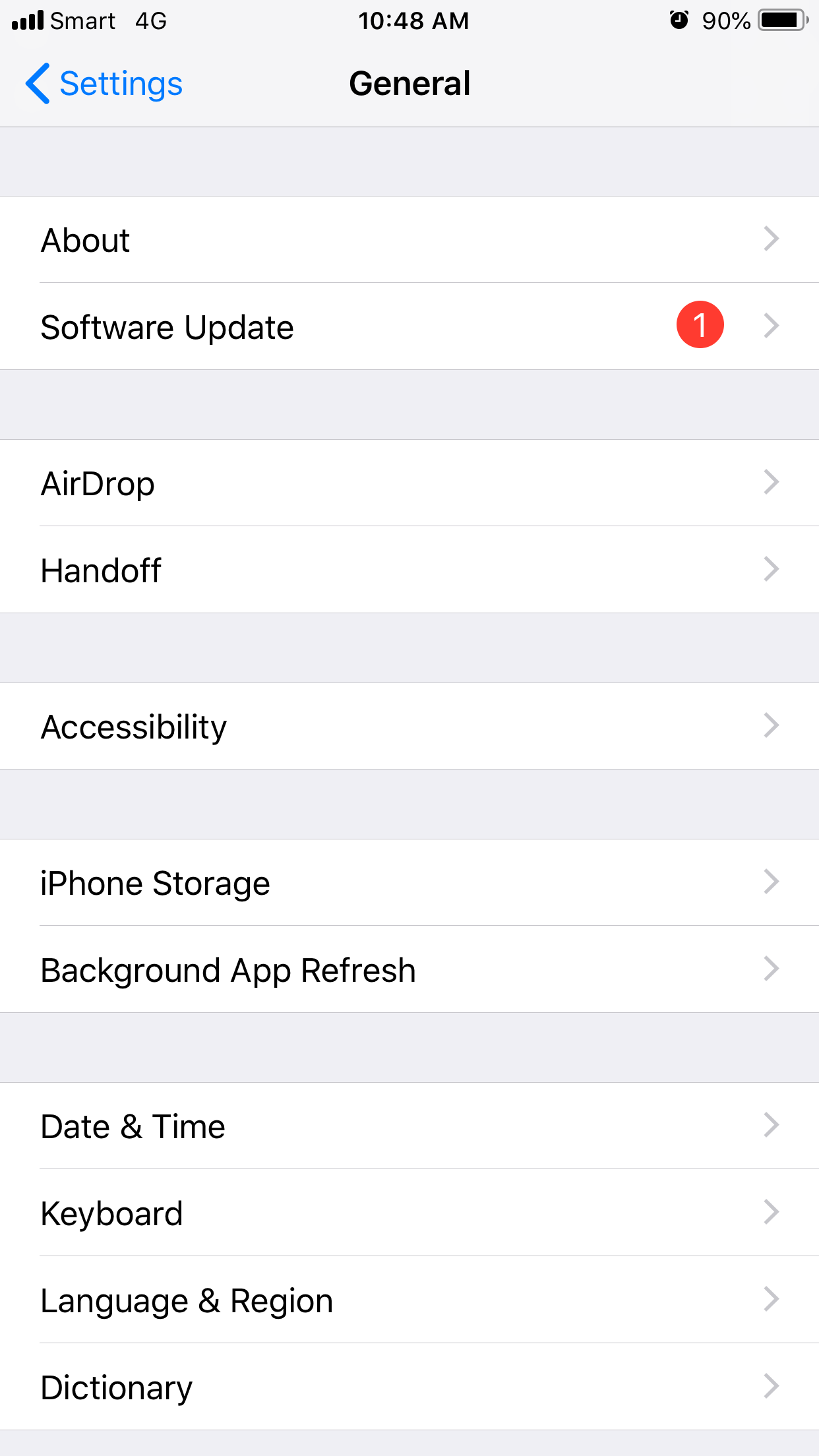Open the About row
This screenshot has height=1456, width=819.
click(x=409, y=239)
